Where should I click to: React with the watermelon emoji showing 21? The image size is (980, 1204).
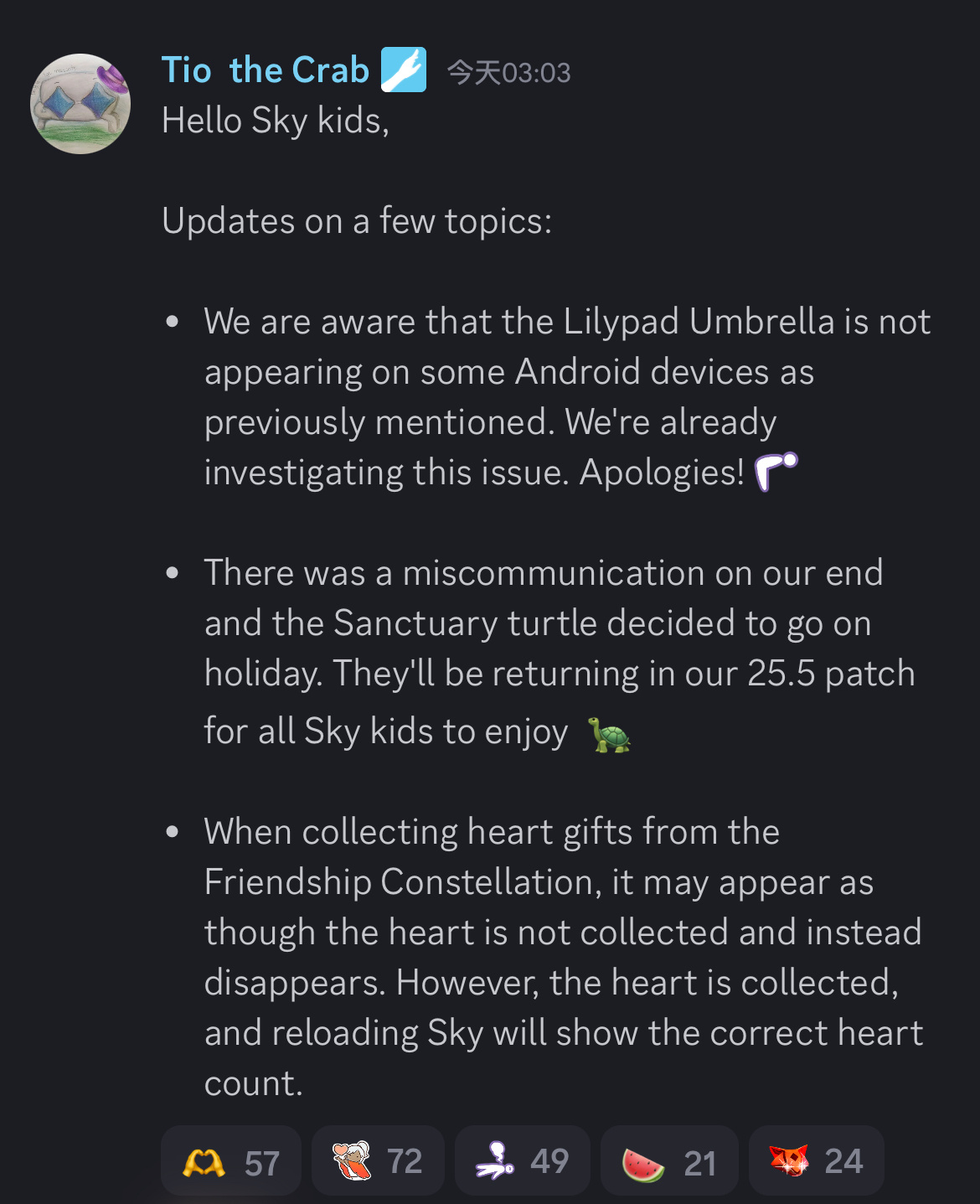(x=668, y=1162)
